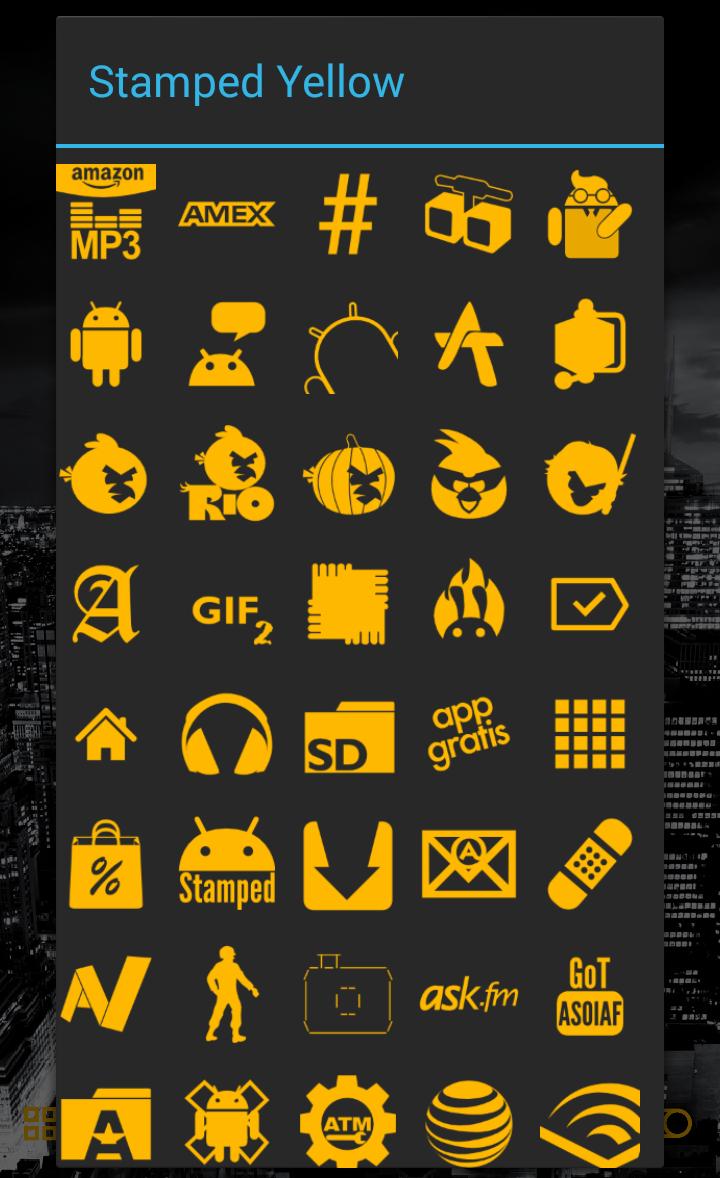The height and width of the screenshot is (1178, 720).
Task: Pick the headphones icon
Action: pos(227,735)
